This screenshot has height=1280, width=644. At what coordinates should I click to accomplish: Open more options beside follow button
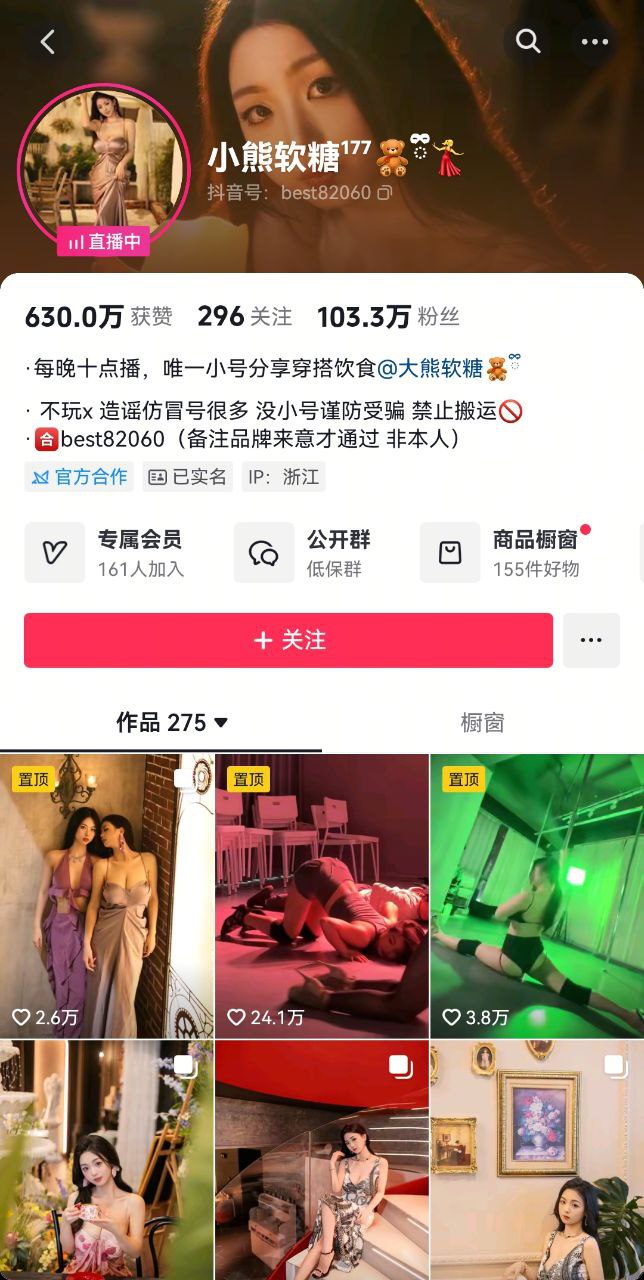[x=591, y=640]
